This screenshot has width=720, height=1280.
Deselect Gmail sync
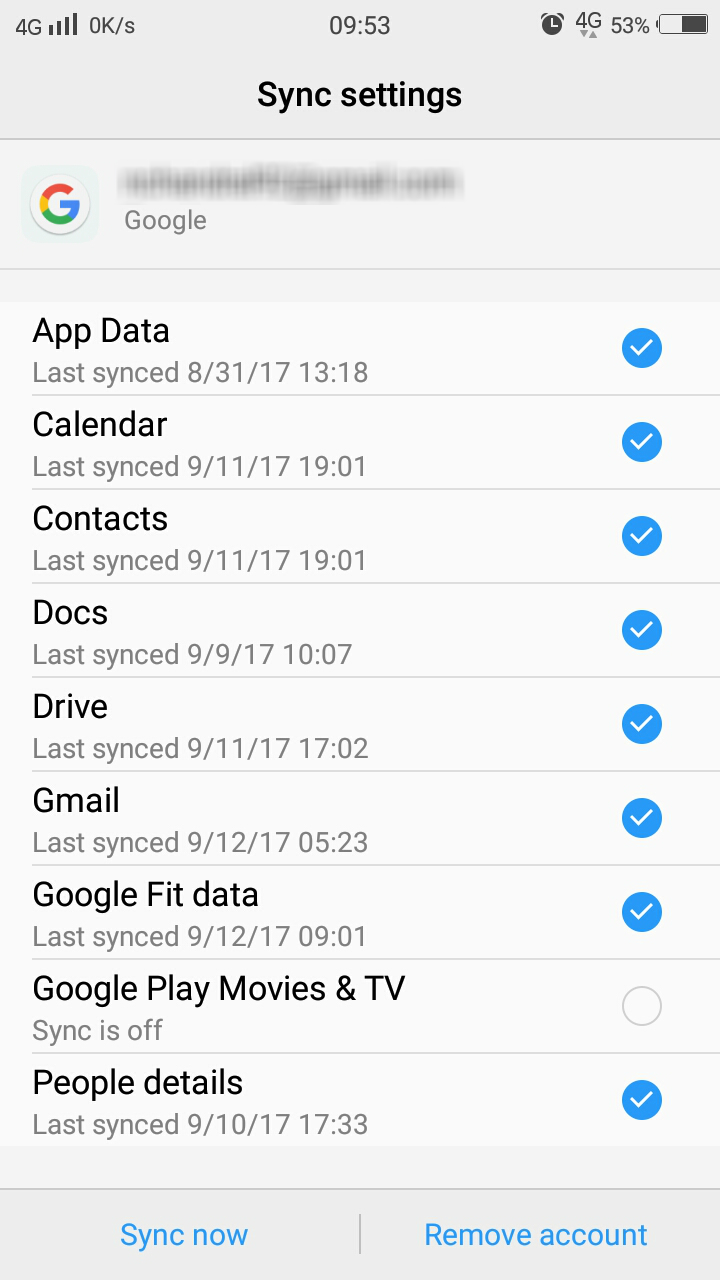641,818
